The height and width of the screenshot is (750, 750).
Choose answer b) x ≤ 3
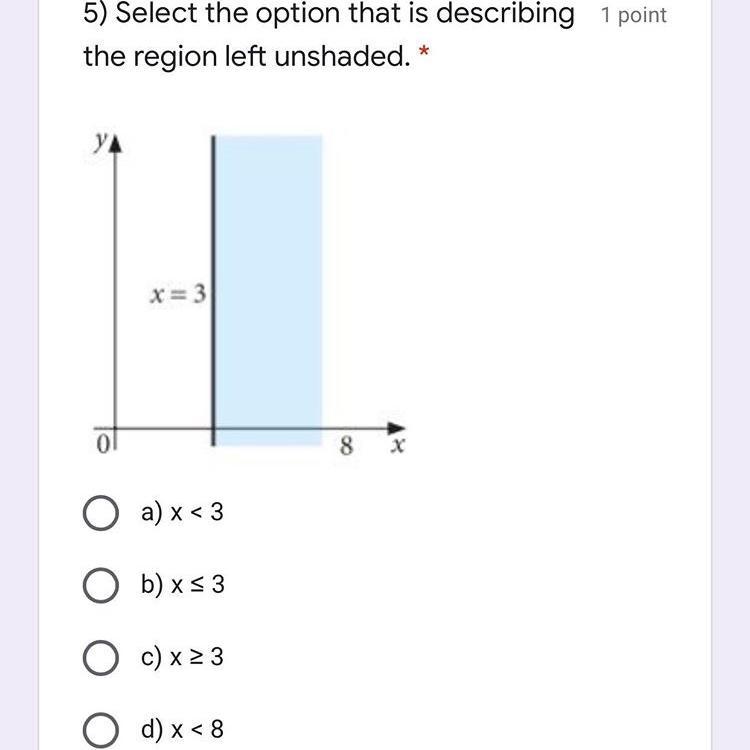pos(100,586)
